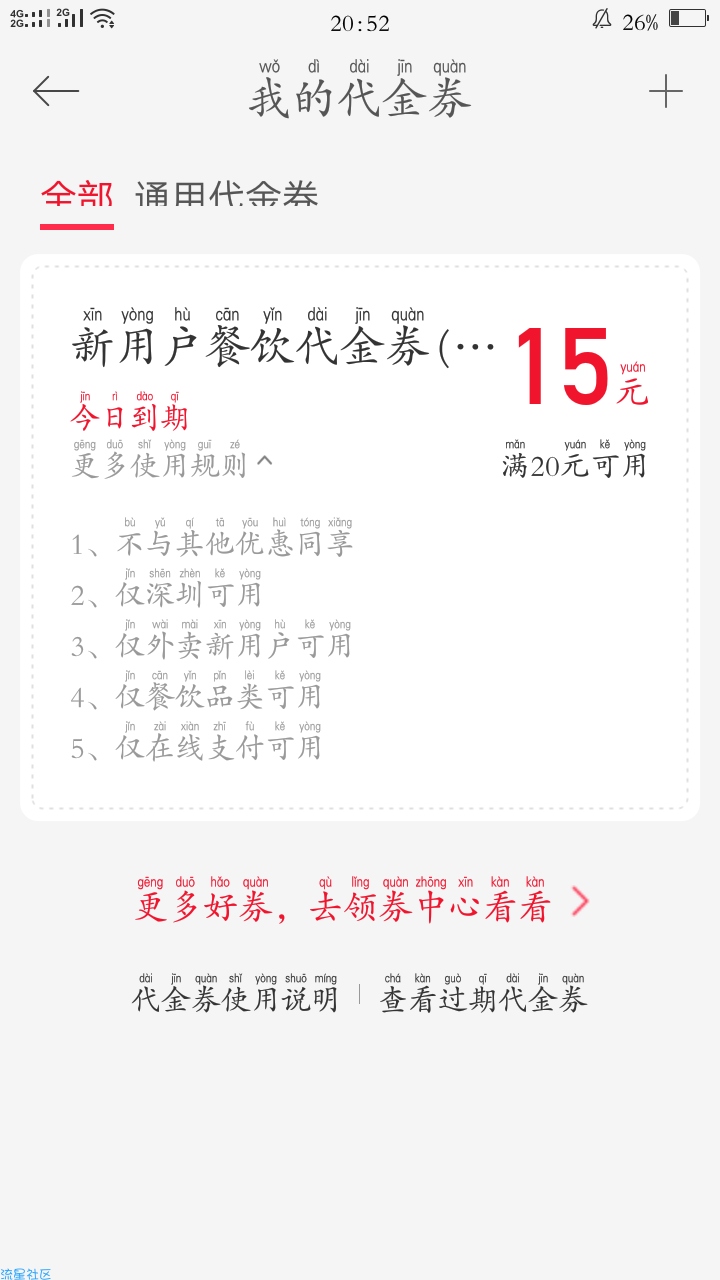The width and height of the screenshot is (720, 1280).
Task: Tap the plus icon to add a voucher
Action: pyautogui.click(x=665, y=92)
